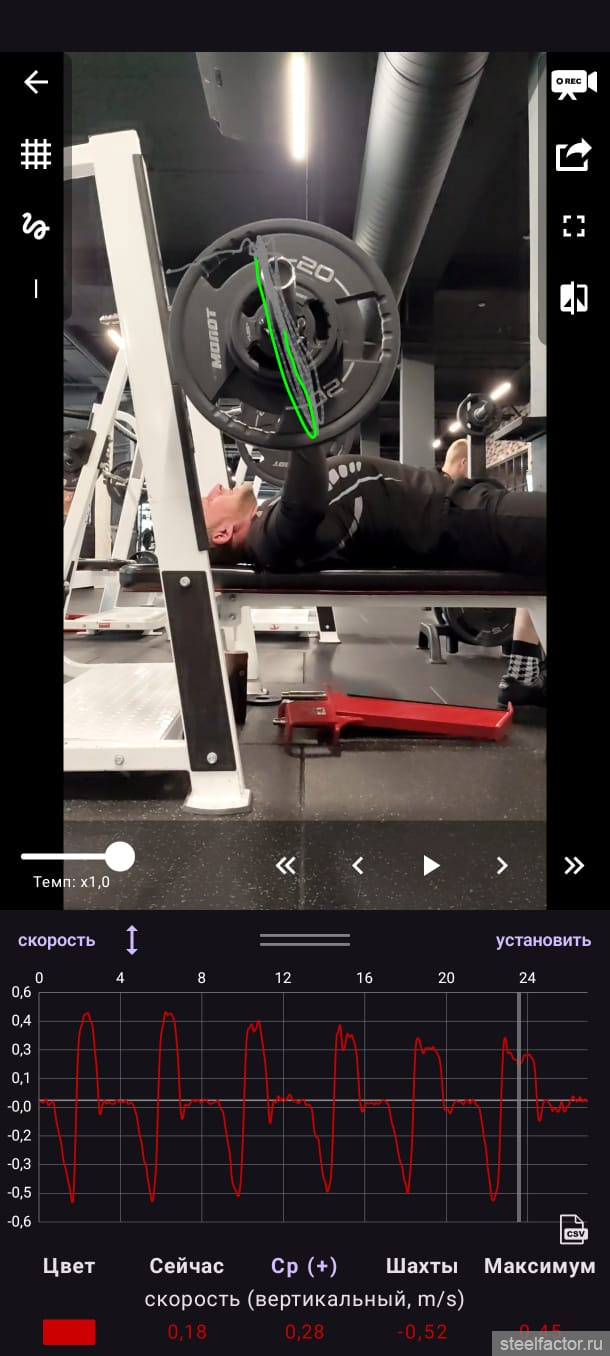The height and width of the screenshot is (1356, 610).
Task: Start recording with the REC camera
Action: [x=573, y=83]
